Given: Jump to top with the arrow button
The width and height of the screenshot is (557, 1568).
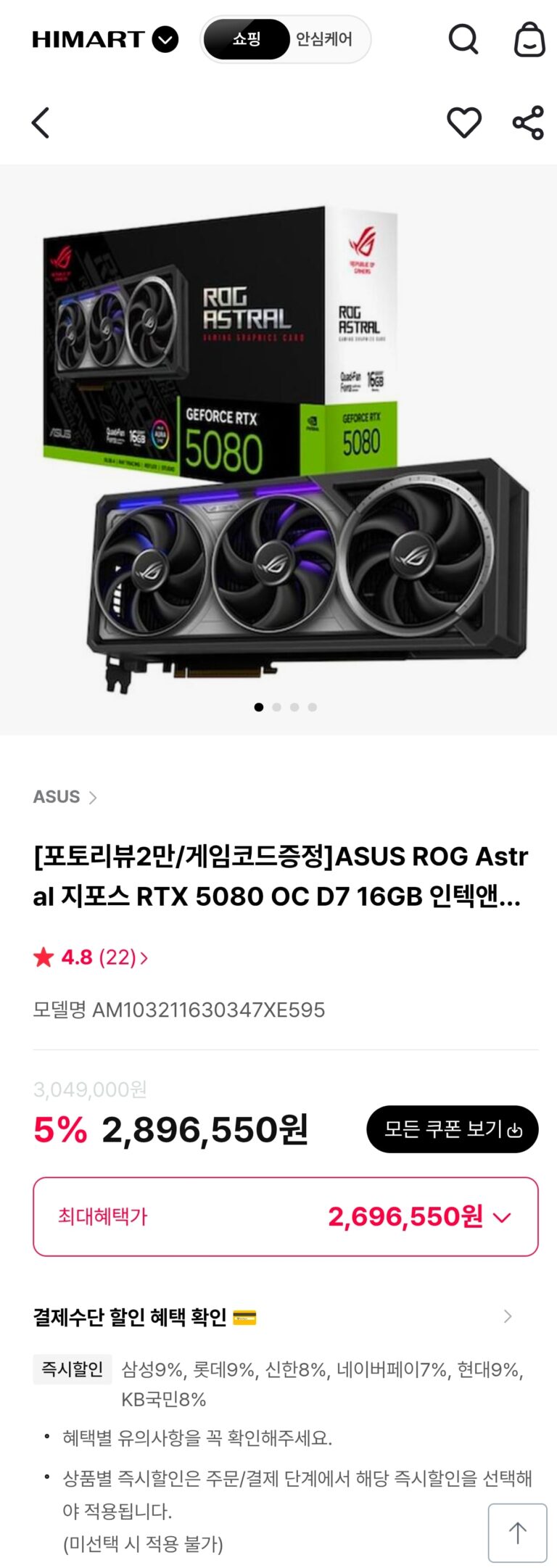Looking at the screenshot, I should tap(517, 1532).
